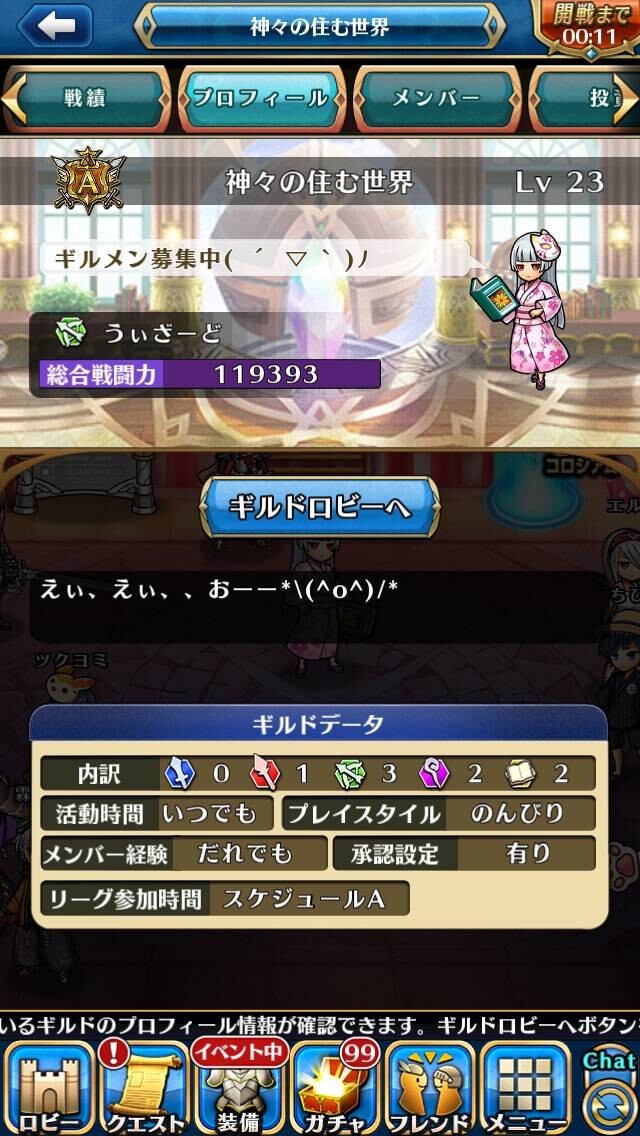Go to ギルドロビーへ
Image resolution: width=640 pixels, height=1136 pixels.
point(320,507)
